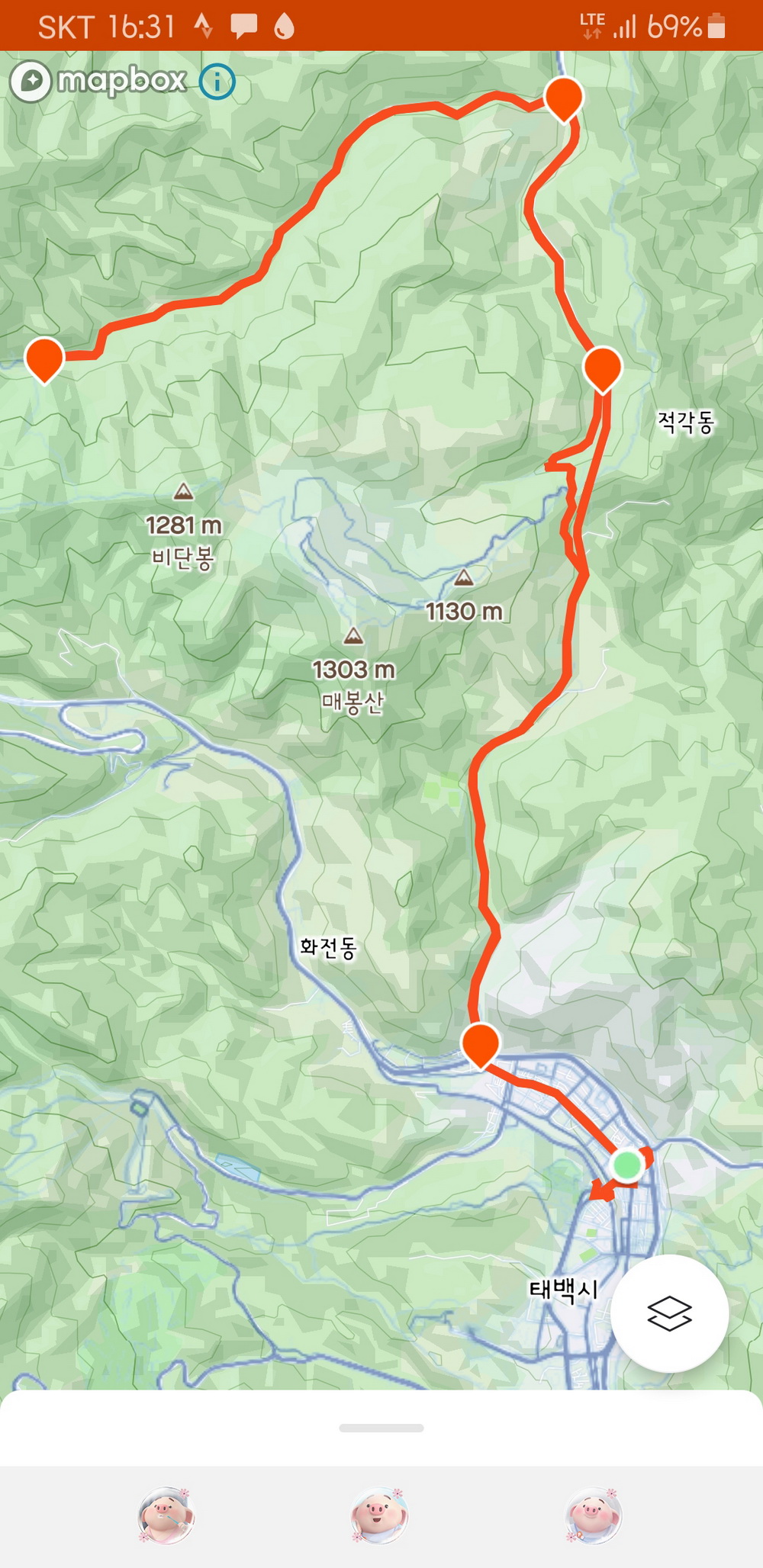Select the route pin beside 적각동
This screenshot has width=763, height=1568.
(x=602, y=368)
